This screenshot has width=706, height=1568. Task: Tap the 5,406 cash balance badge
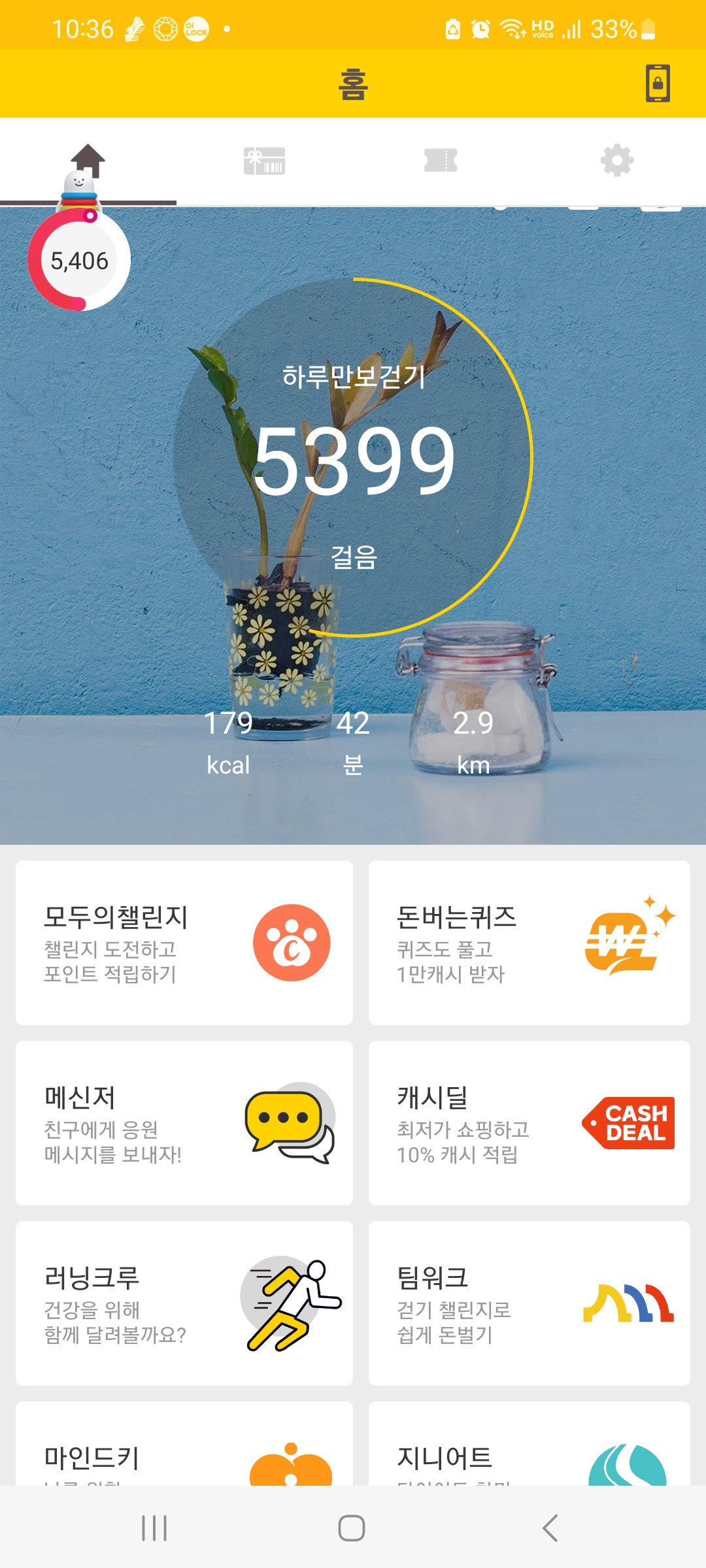click(x=79, y=261)
